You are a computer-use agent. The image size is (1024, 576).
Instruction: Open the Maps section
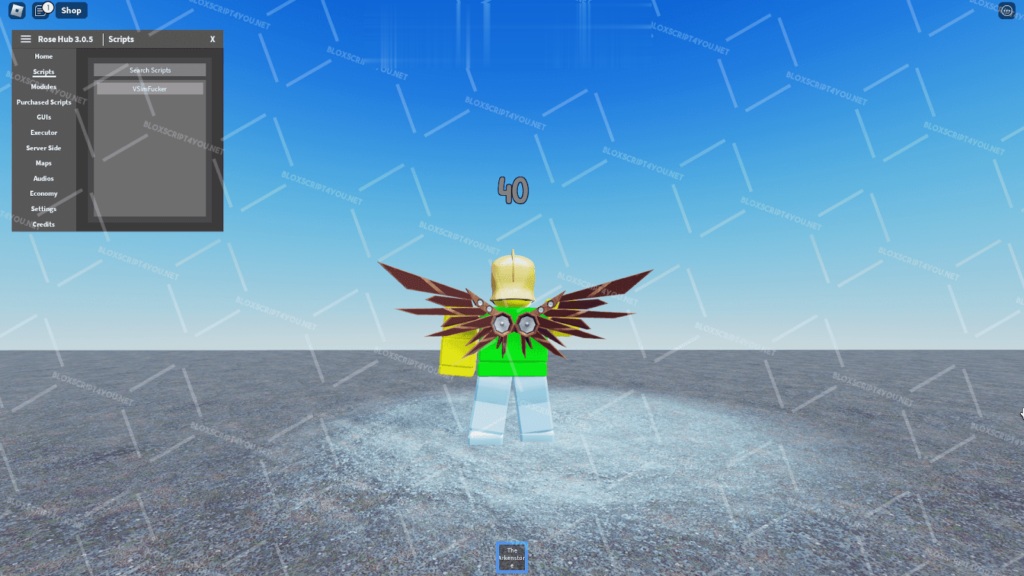pyautogui.click(x=43, y=163)
